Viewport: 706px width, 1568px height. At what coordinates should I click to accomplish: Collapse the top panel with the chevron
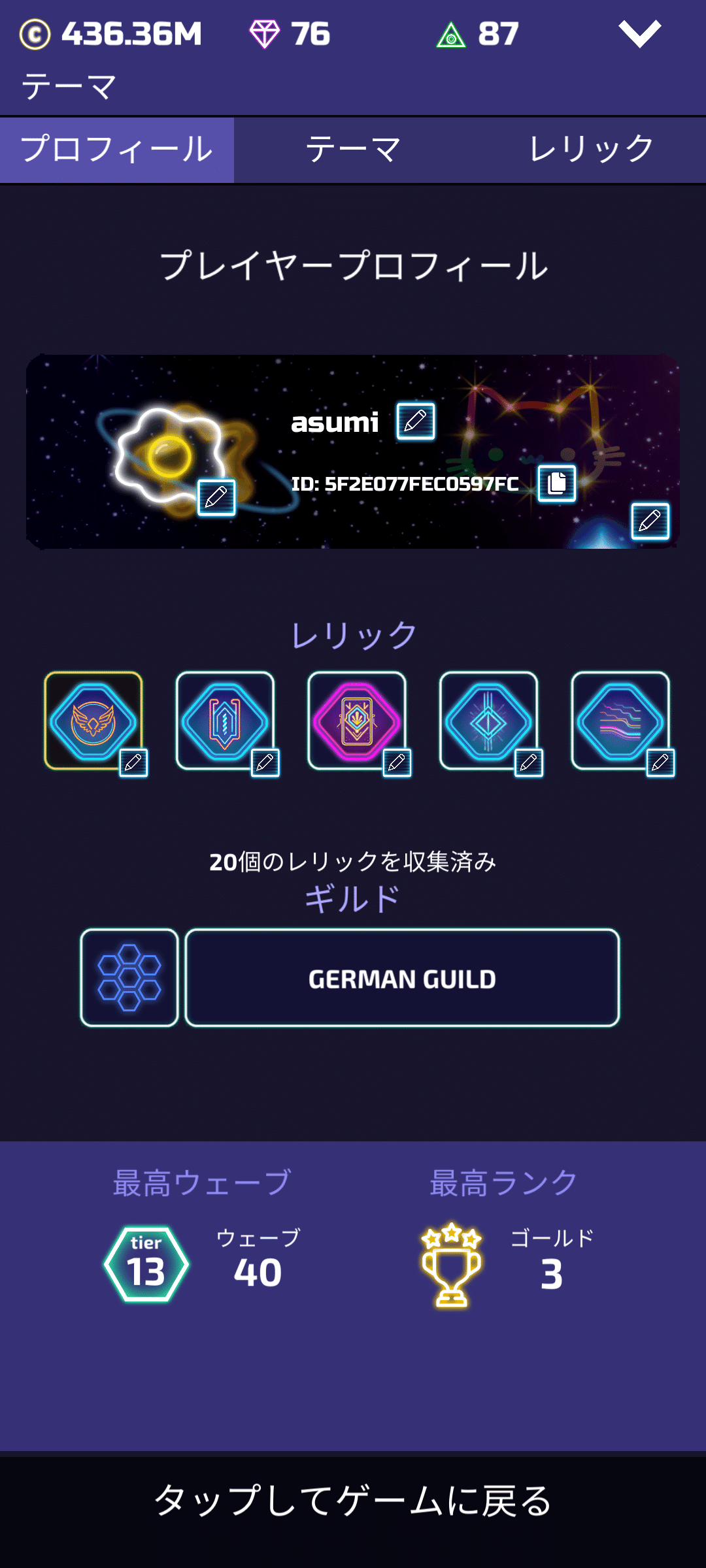(x=640, y=33)
